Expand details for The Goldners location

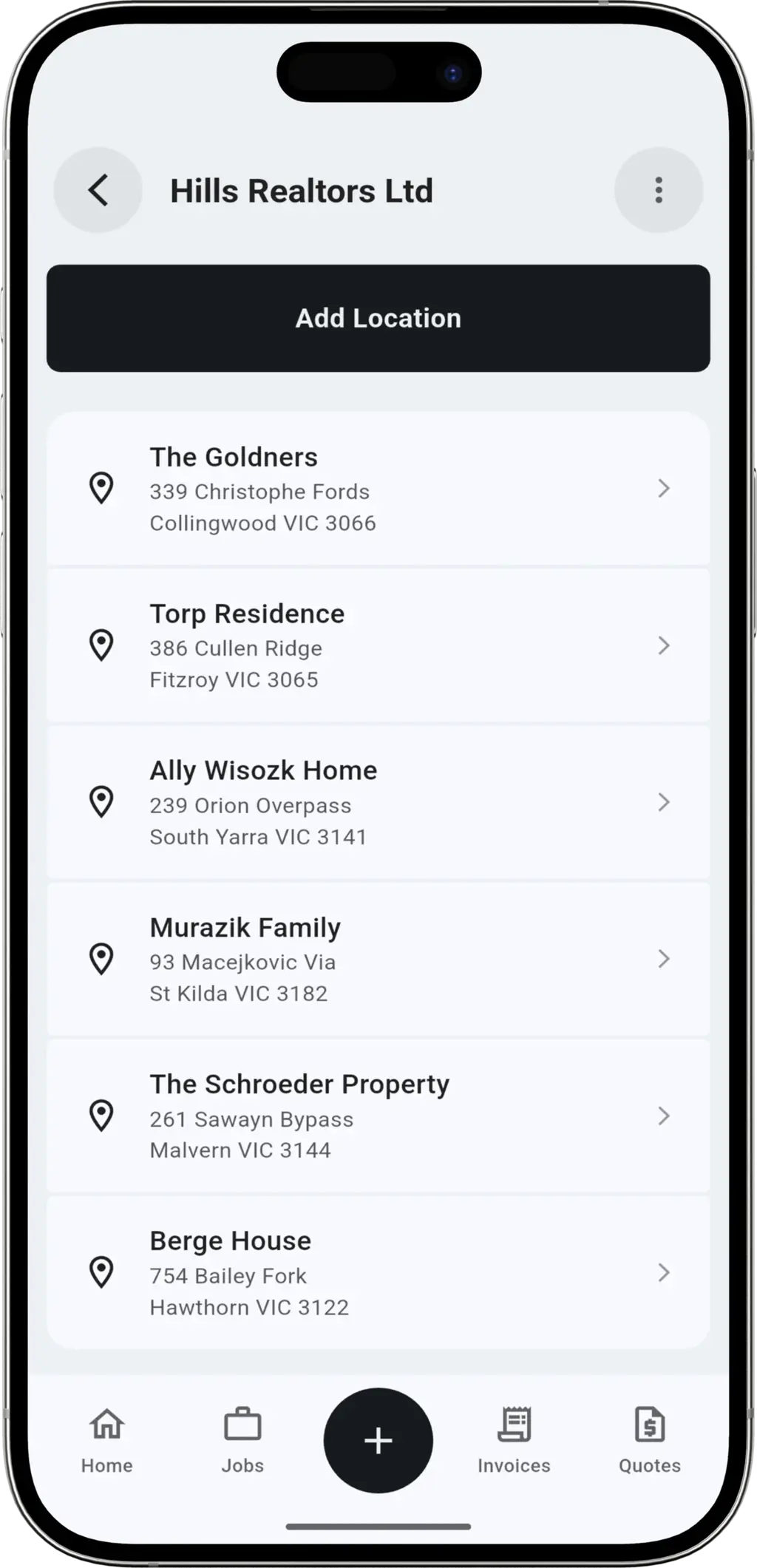point(663,489)
